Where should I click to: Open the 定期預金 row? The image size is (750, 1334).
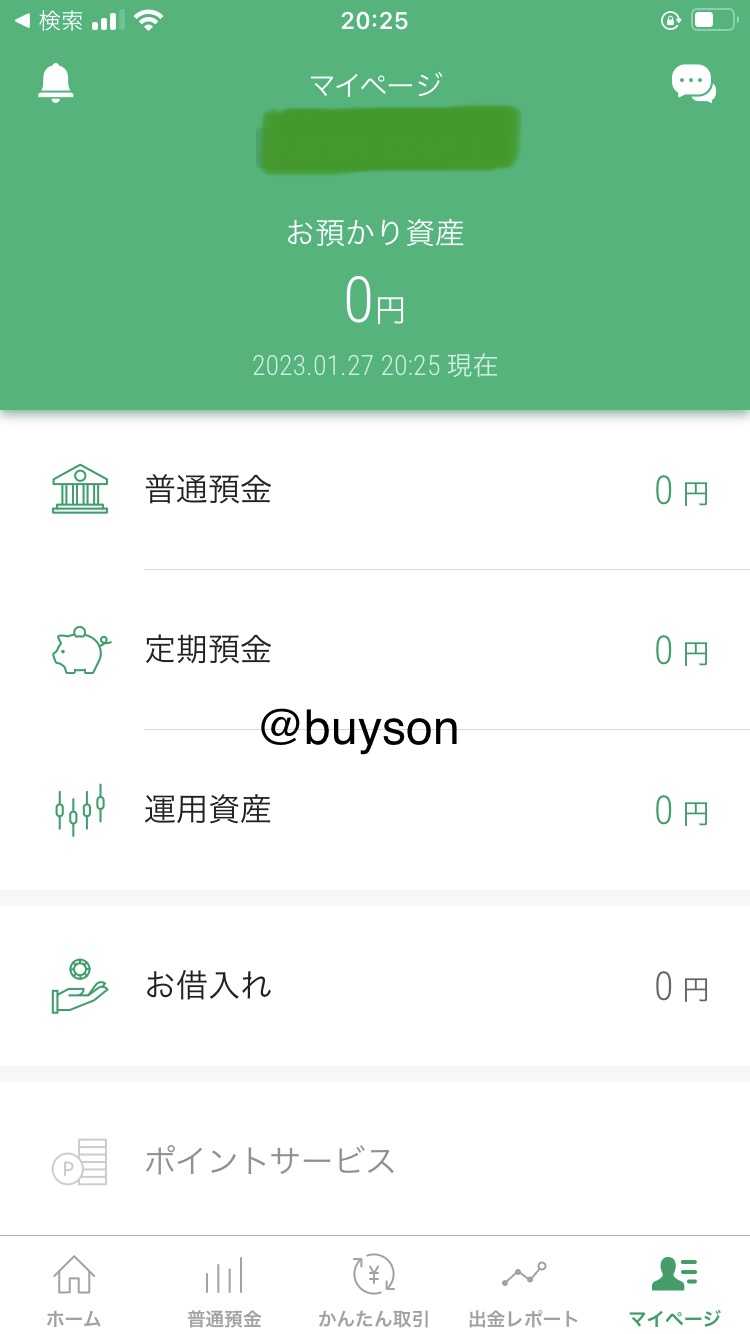click(375, 651)
